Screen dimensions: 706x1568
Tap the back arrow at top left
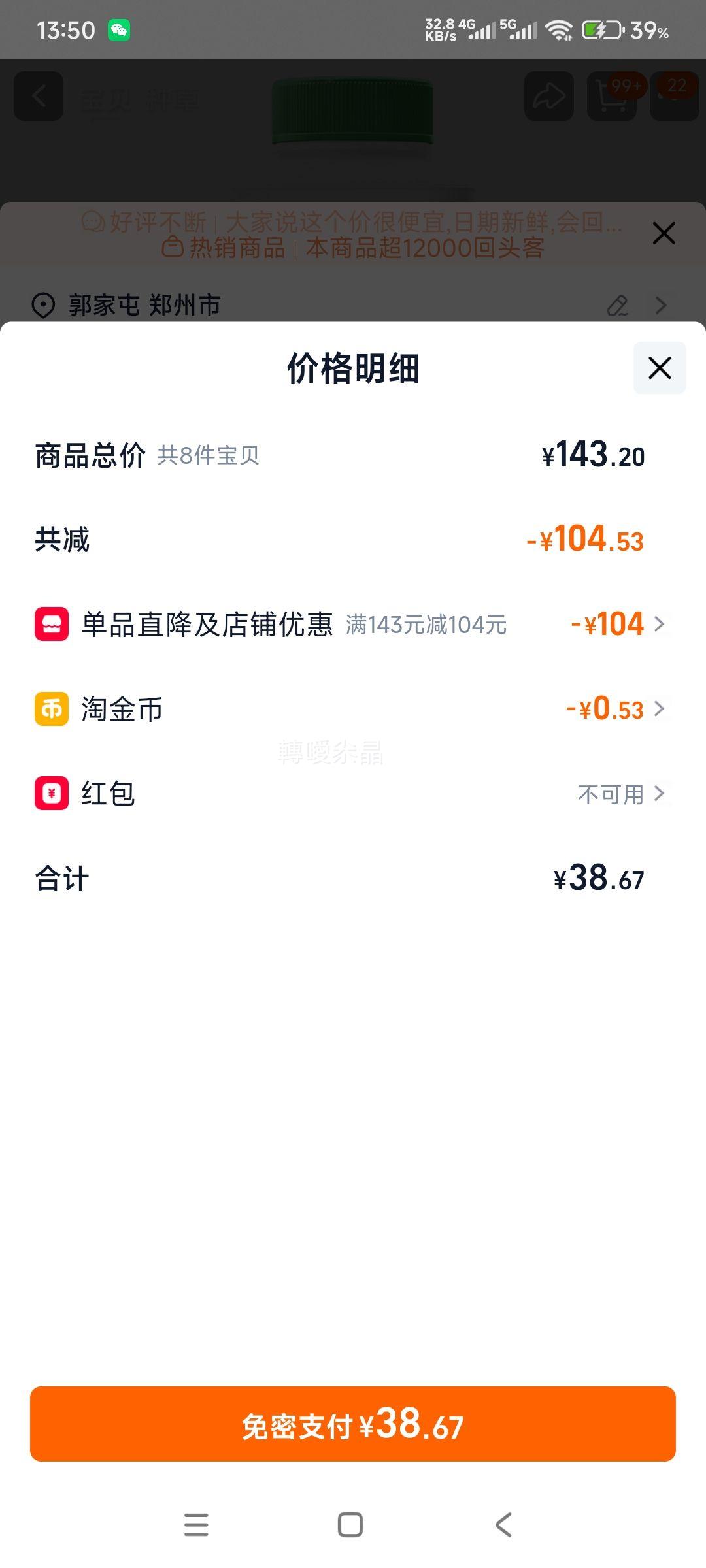click(x=38, y=97)
